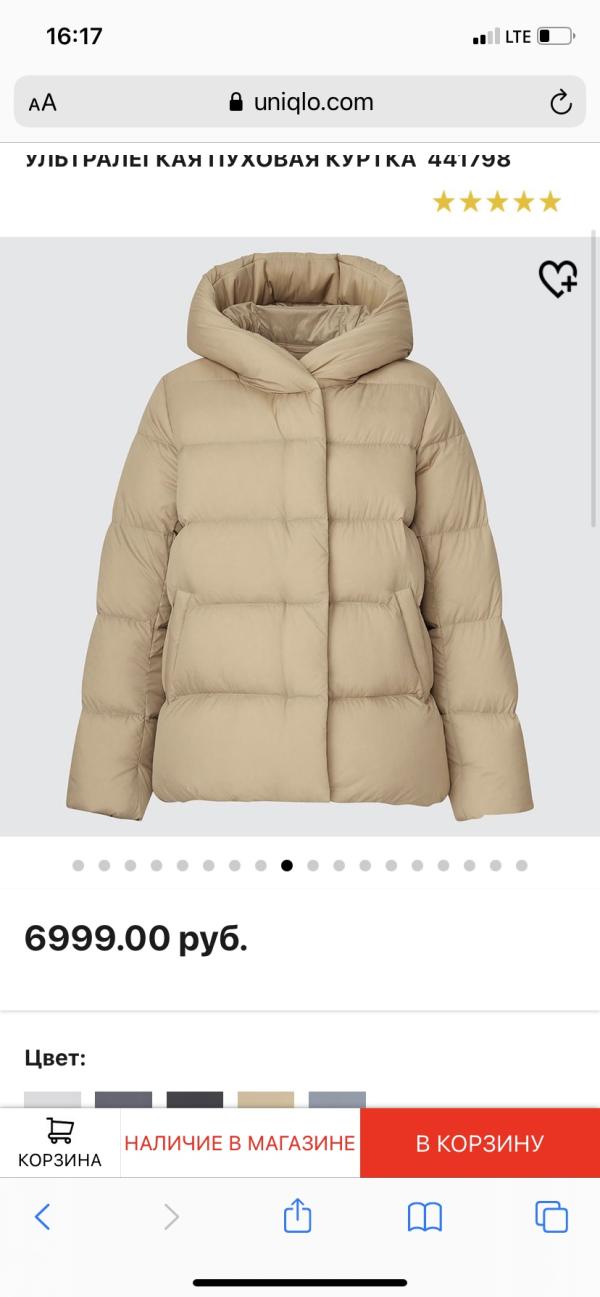Select the light gray color swatch
The height and width of the screenshot is (1297, 600).
(53, 1099)
